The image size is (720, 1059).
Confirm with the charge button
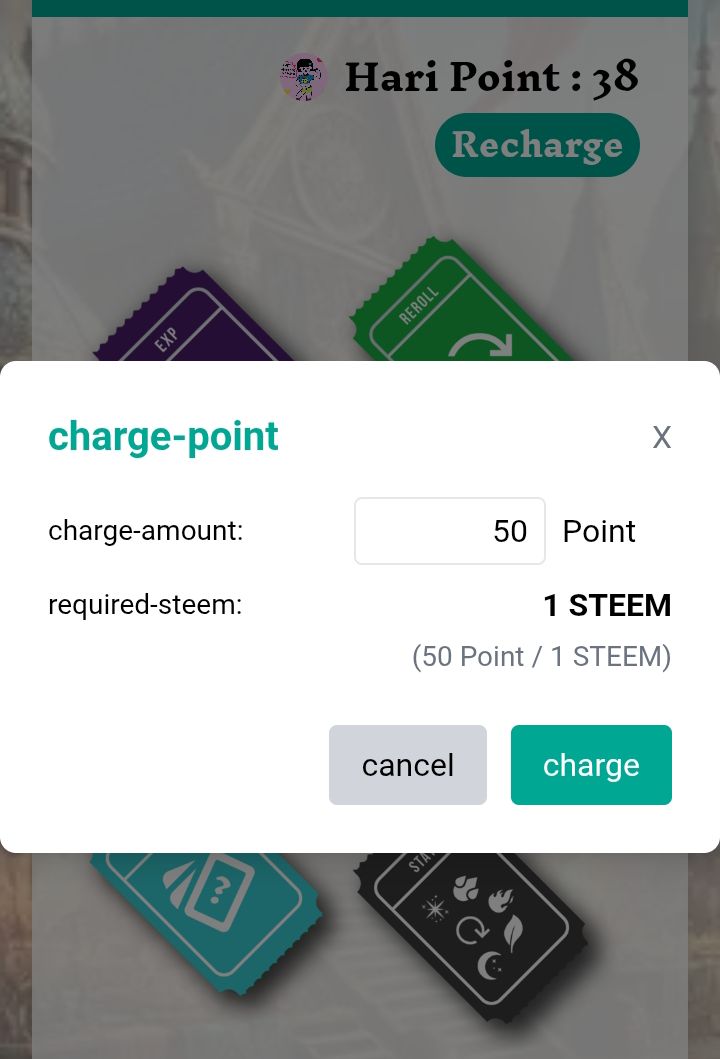tap(591, 765)
